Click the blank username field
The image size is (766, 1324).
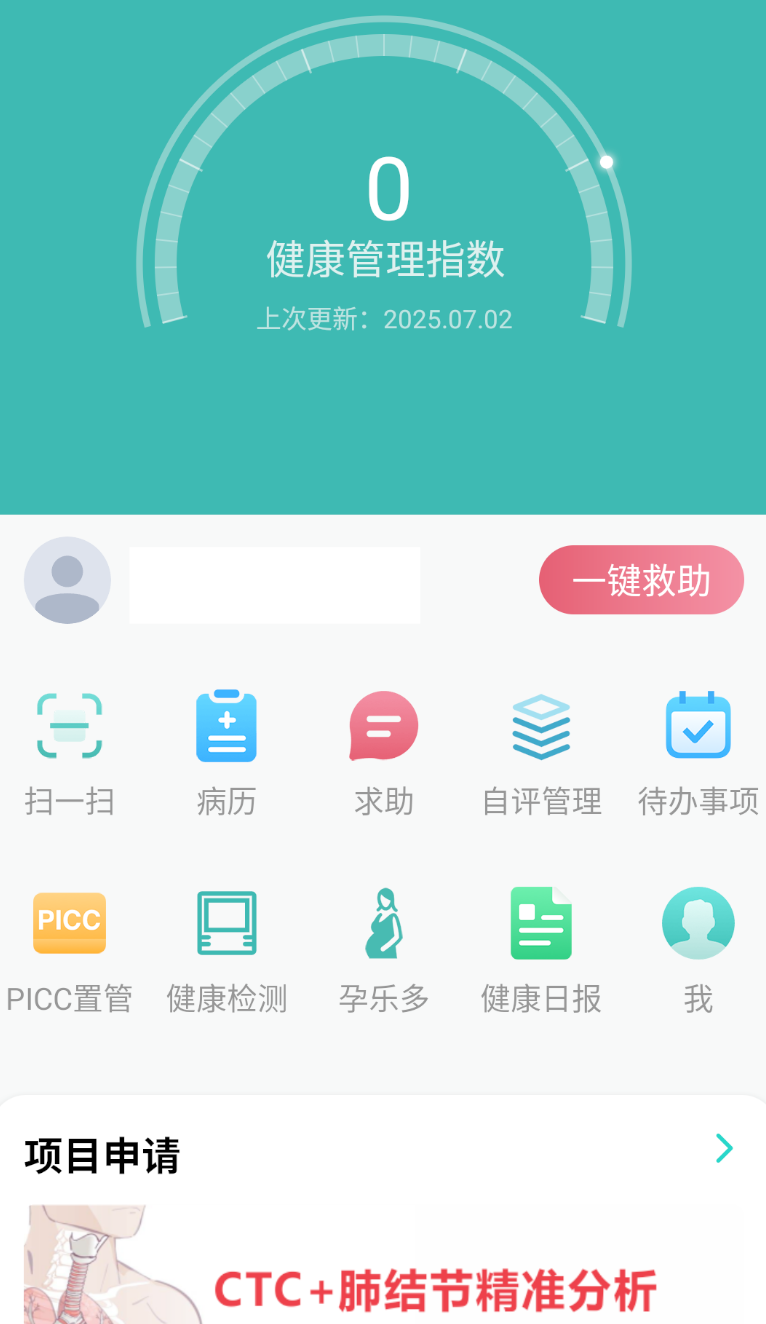pos(274,584)
